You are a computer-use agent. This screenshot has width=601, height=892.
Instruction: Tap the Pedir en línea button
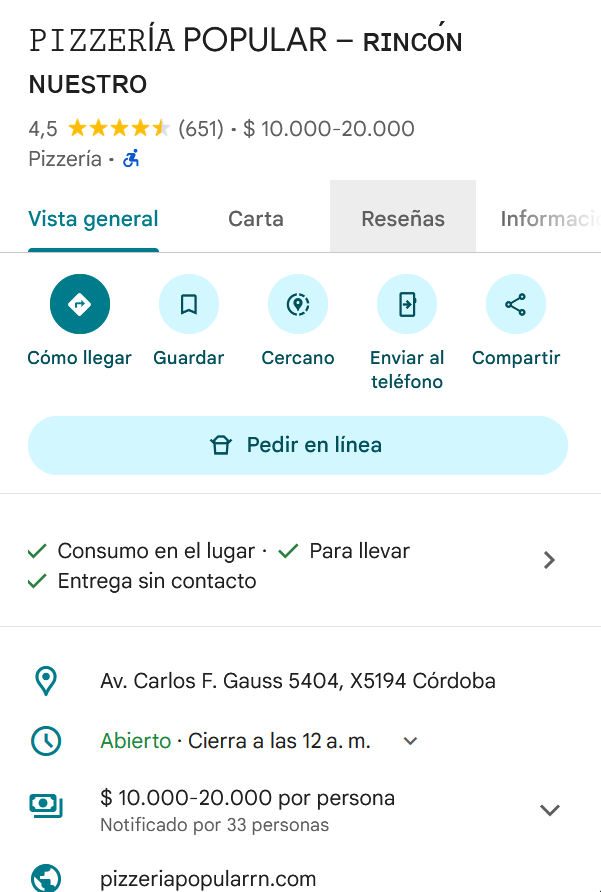coord(298,445)
